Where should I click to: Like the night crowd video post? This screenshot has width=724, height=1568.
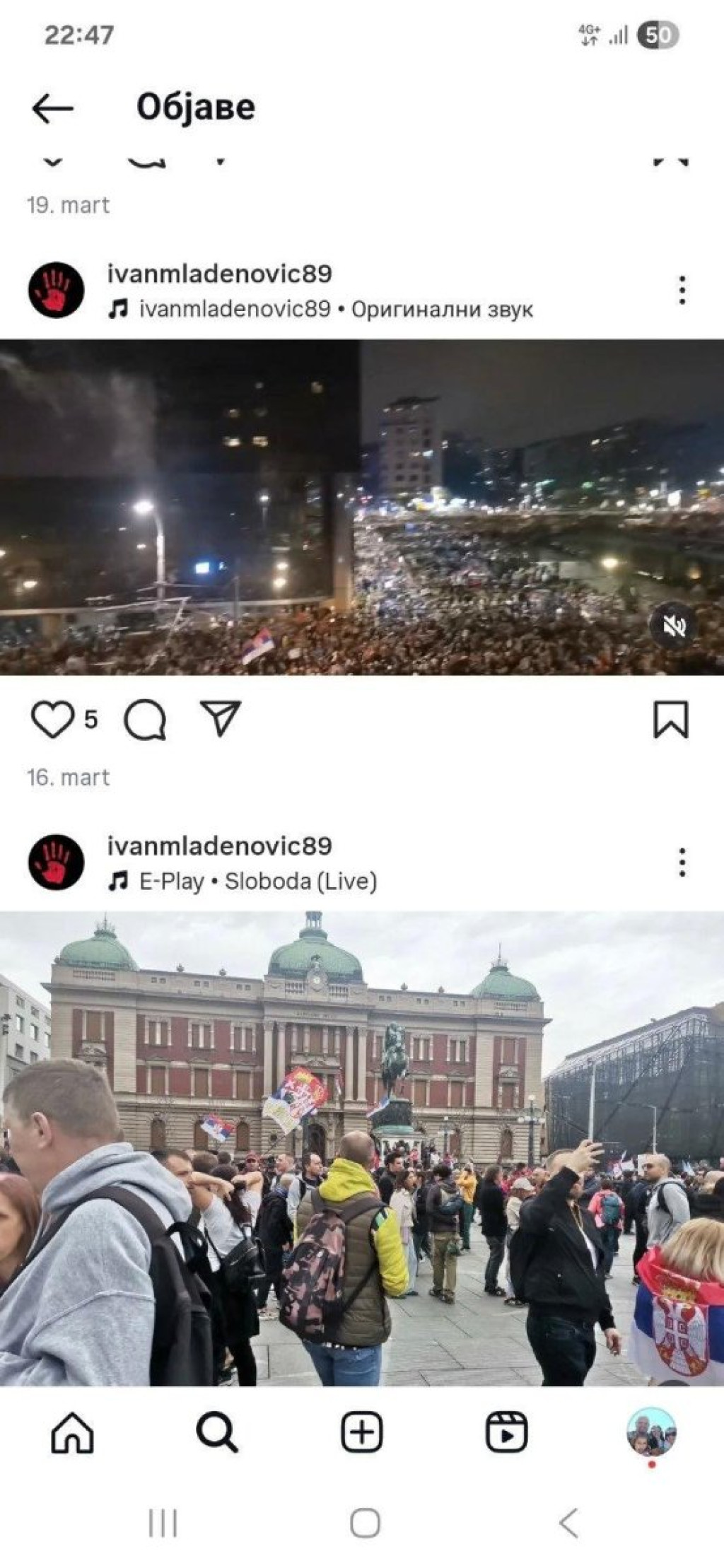53,720
